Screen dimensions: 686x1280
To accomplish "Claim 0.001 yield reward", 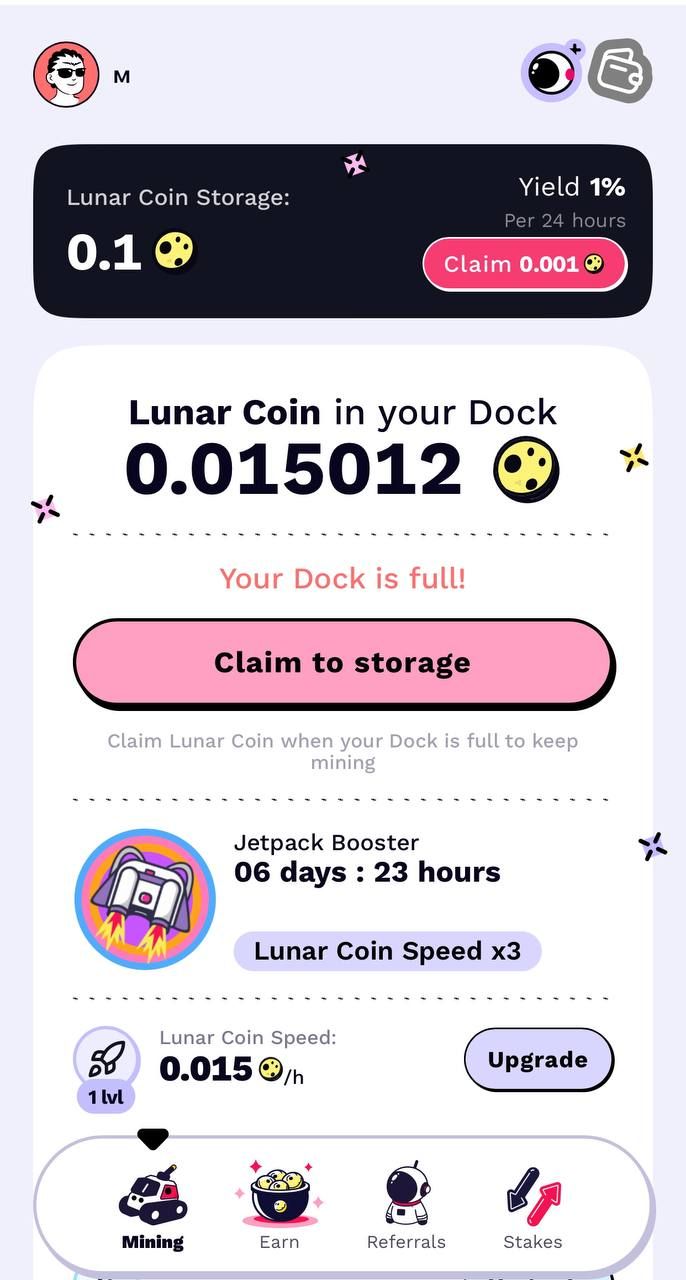I will [x=524, y=264].
